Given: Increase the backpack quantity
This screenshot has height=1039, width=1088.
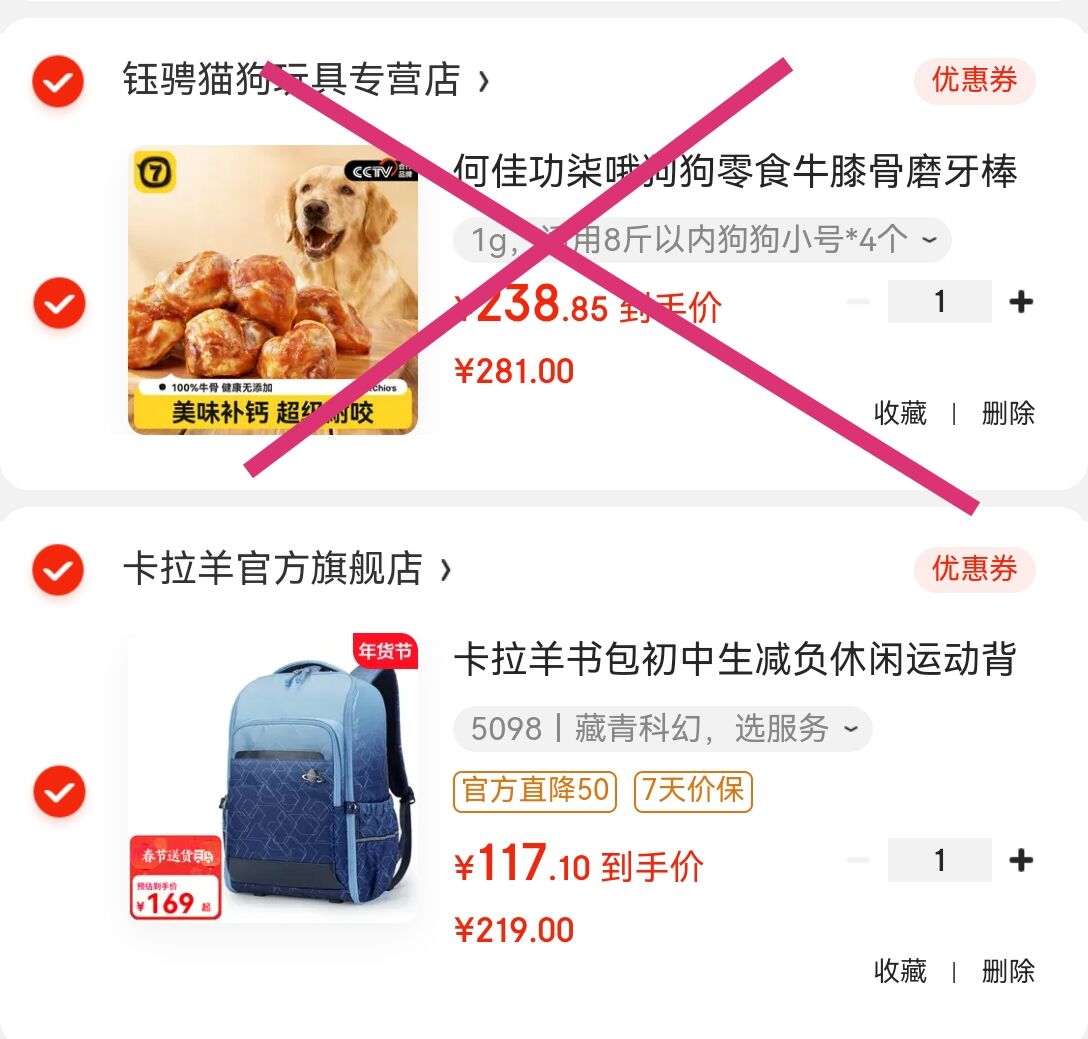Looking at the screenshot, I should pyautogui.click(x=1020, y=860).
